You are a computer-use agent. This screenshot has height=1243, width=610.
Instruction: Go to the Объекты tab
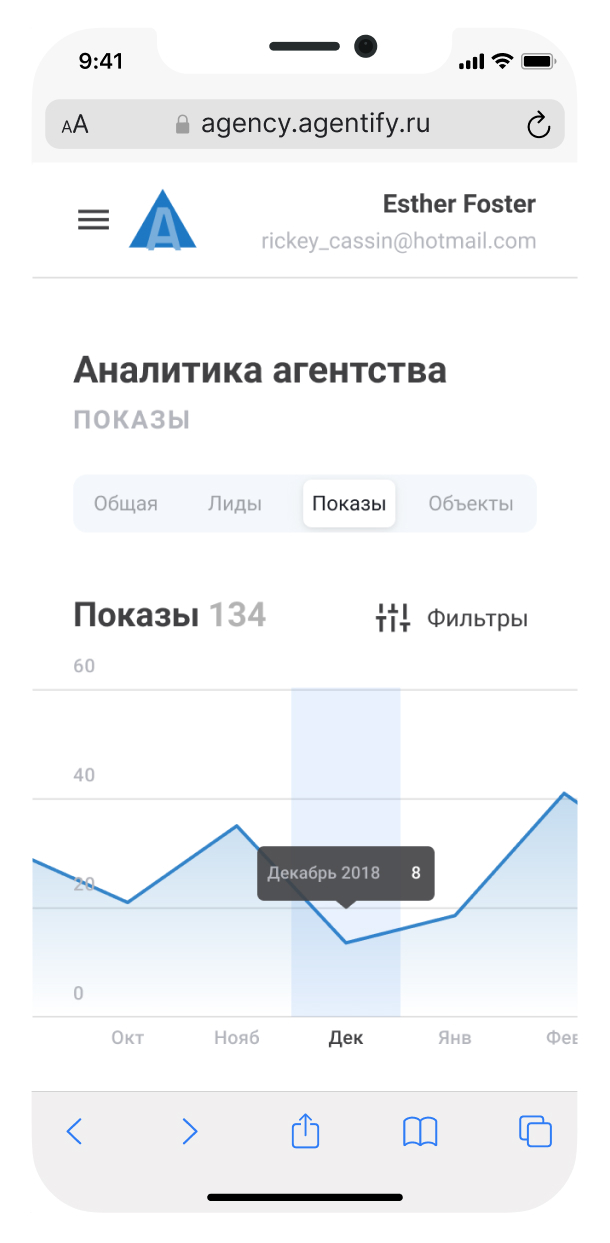click(471, 504)
